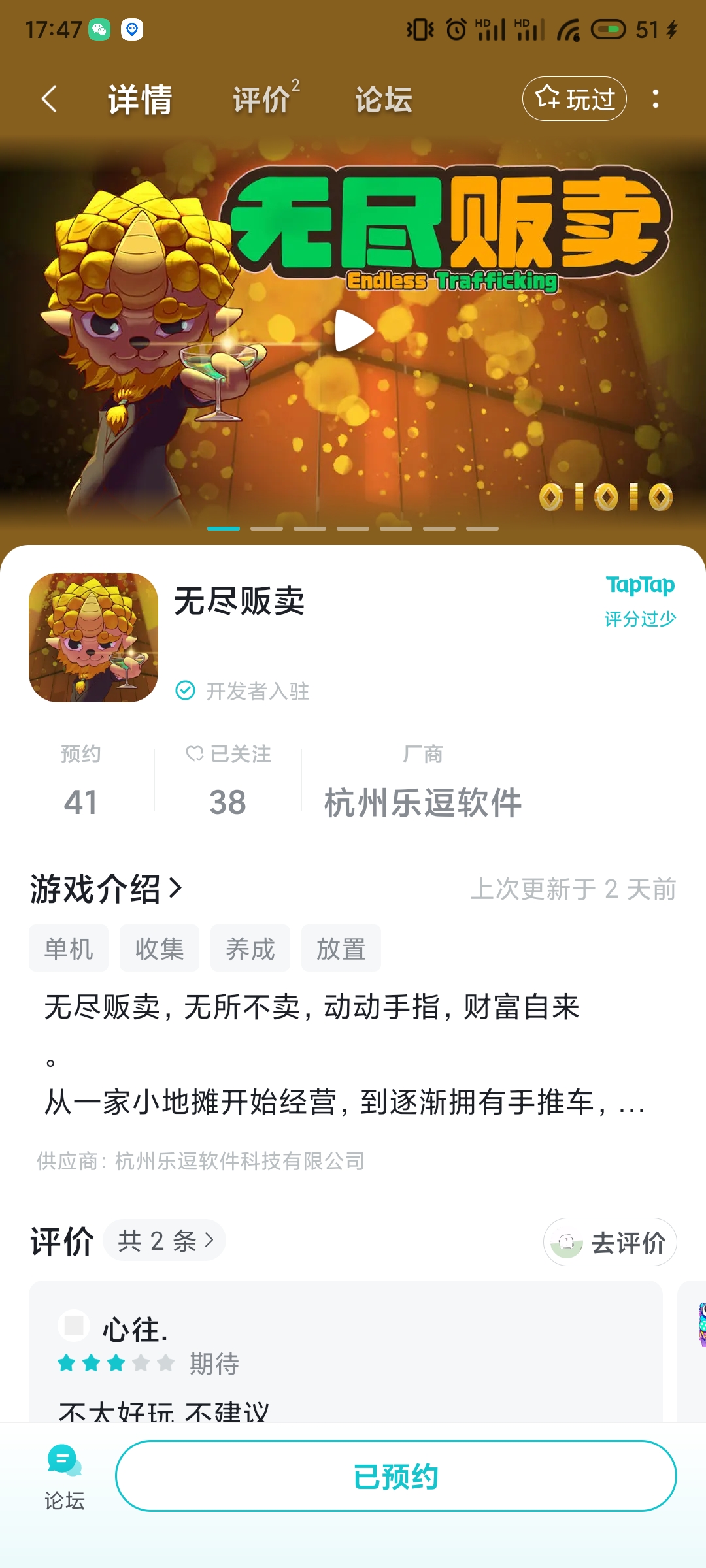Mark the game as 玩过

pos(574,99)
